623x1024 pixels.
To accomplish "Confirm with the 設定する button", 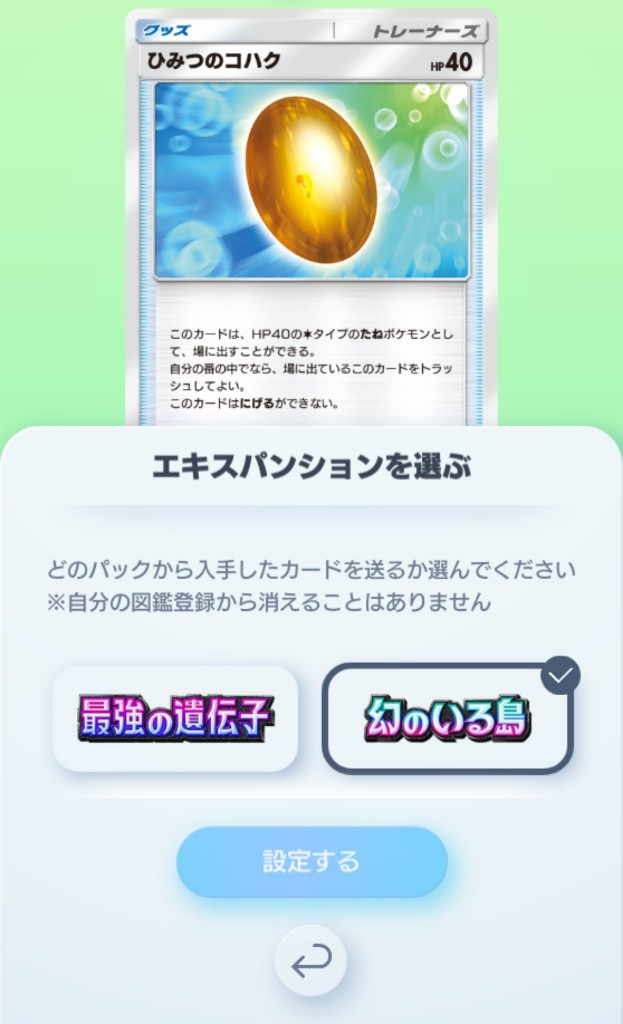I will coord(311,861).
